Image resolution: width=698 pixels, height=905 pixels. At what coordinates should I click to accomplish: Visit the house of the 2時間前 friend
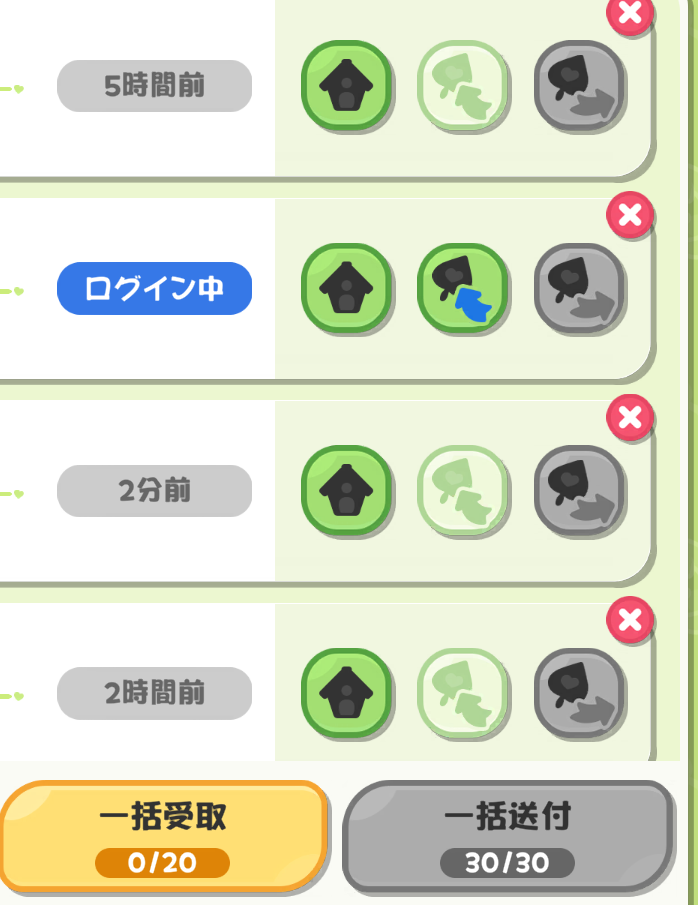(346, 693)
